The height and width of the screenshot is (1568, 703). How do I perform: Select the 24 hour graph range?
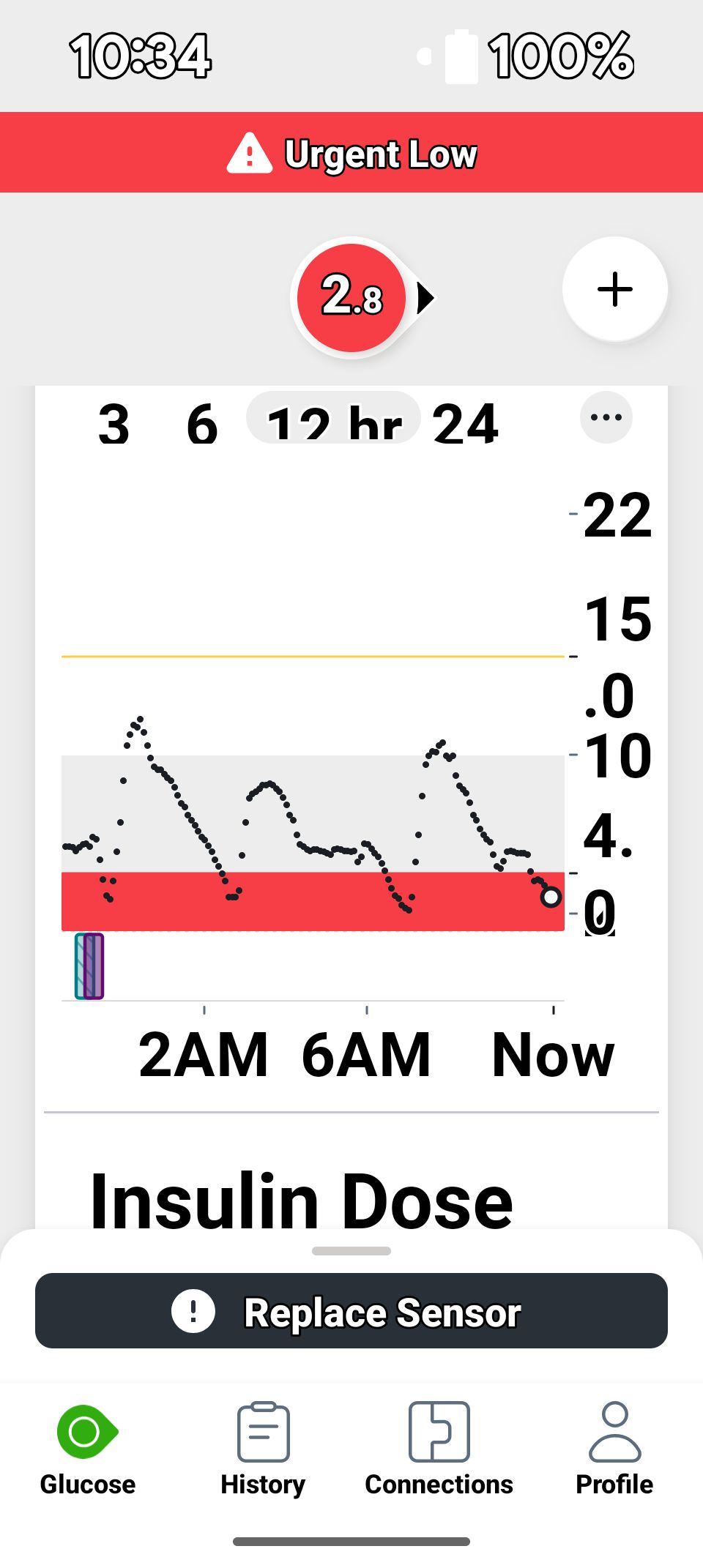click(466, 423)
